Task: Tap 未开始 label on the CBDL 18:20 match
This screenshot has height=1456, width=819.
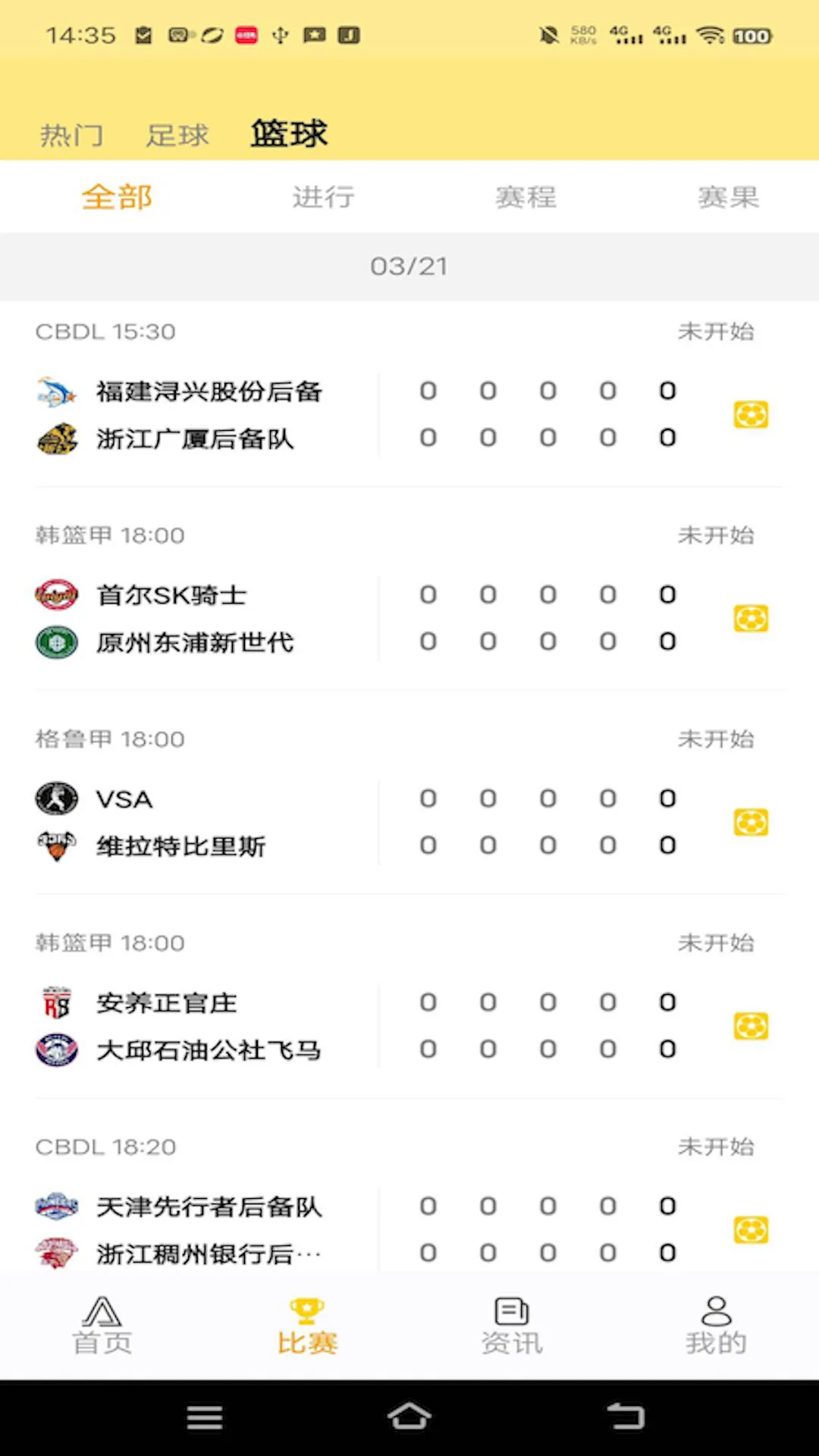Action: coord(716,1147)
